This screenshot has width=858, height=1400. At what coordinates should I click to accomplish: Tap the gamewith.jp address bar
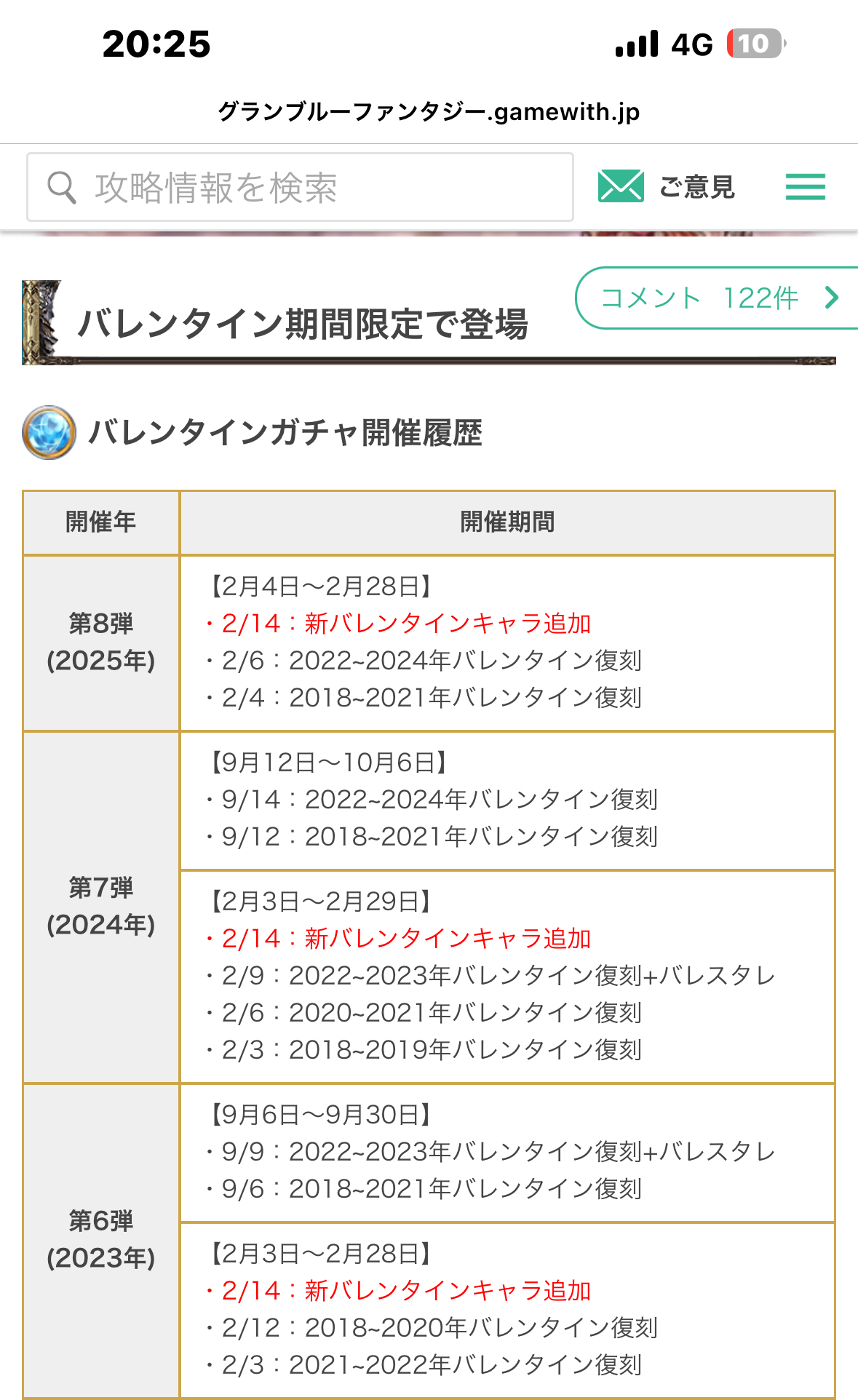429,111
